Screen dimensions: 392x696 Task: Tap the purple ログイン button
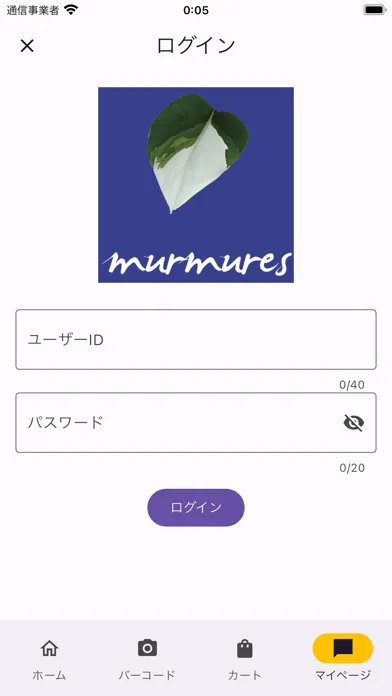pyautogui.click(x=196, y=507)
